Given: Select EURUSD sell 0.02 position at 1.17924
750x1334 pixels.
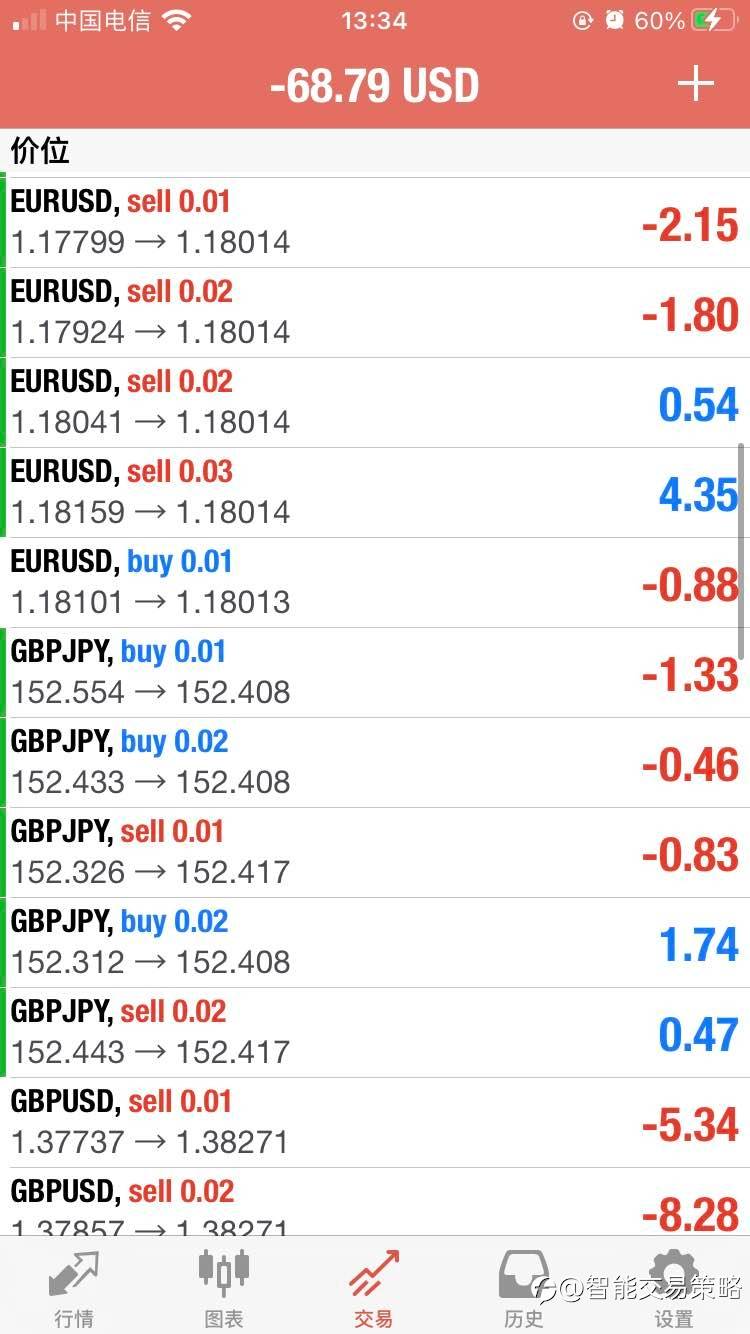Looking at the screenshot, I should pos(375,313).
